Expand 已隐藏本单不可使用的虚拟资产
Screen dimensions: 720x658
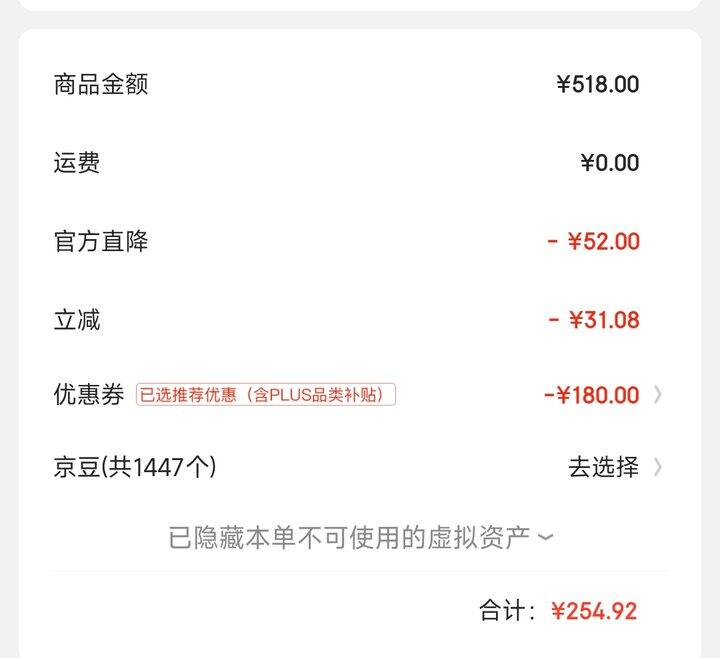coord(360,538)
